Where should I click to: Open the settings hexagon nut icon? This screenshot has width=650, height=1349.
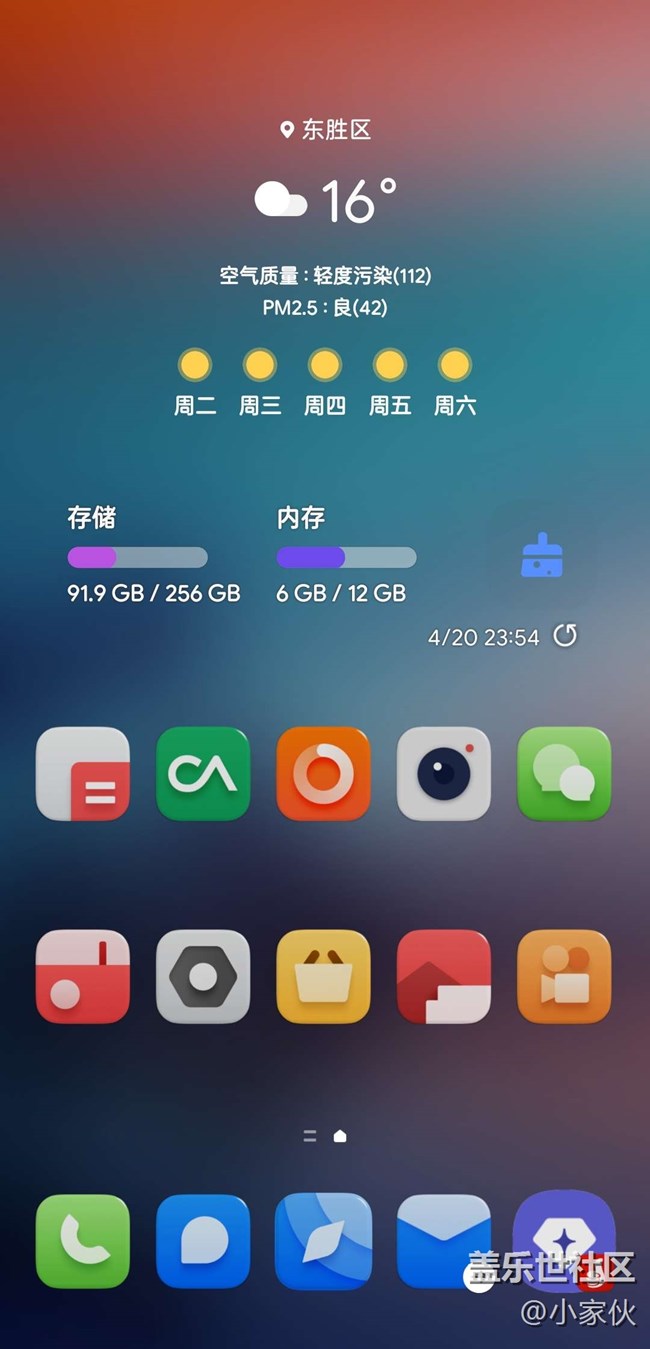203,976
